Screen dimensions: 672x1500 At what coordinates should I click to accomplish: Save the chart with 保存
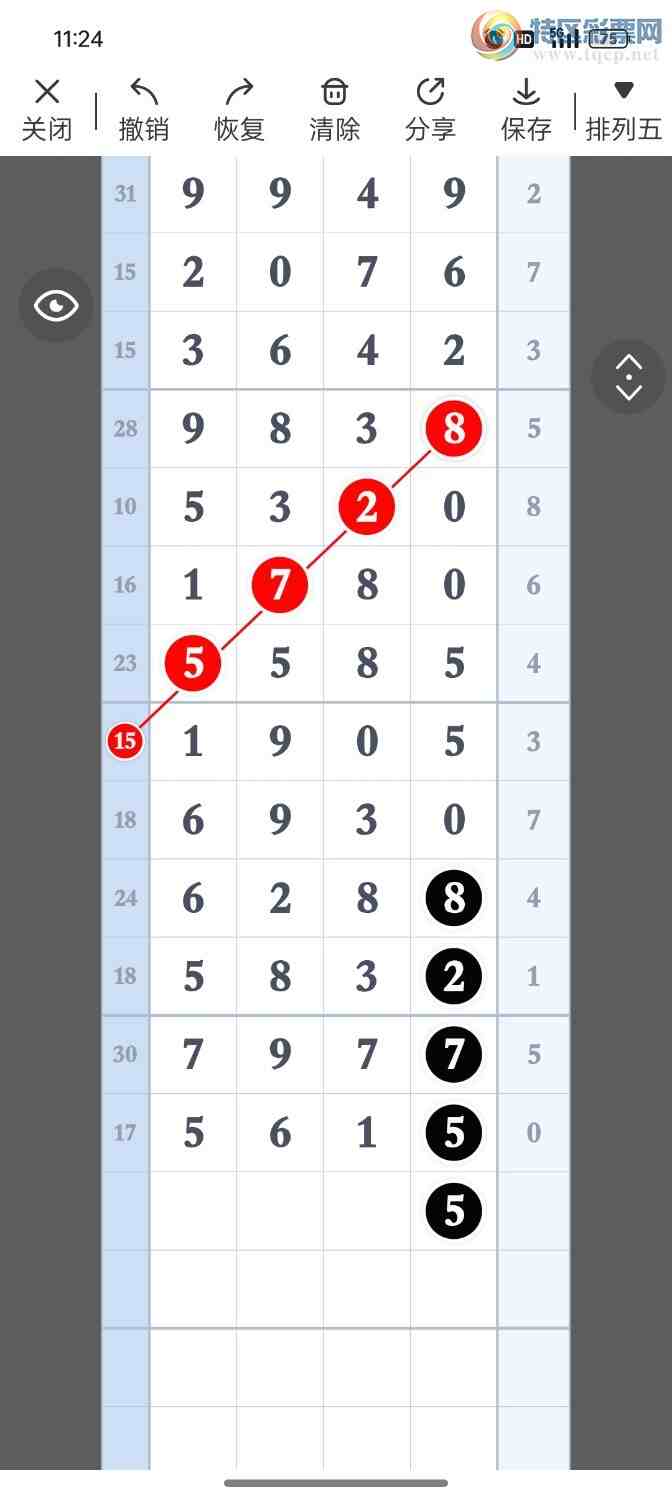coord(526,110)
